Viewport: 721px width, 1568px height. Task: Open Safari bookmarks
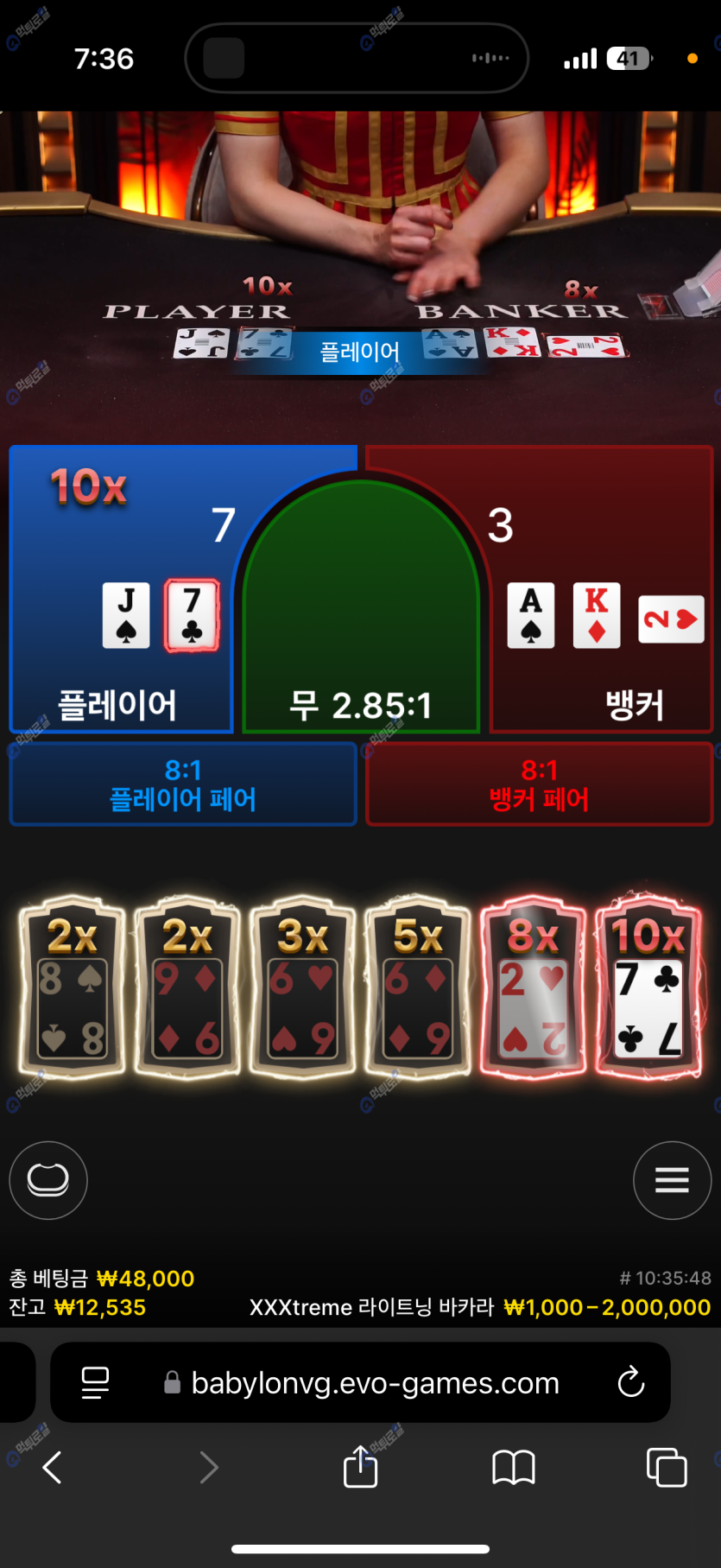514,1467
